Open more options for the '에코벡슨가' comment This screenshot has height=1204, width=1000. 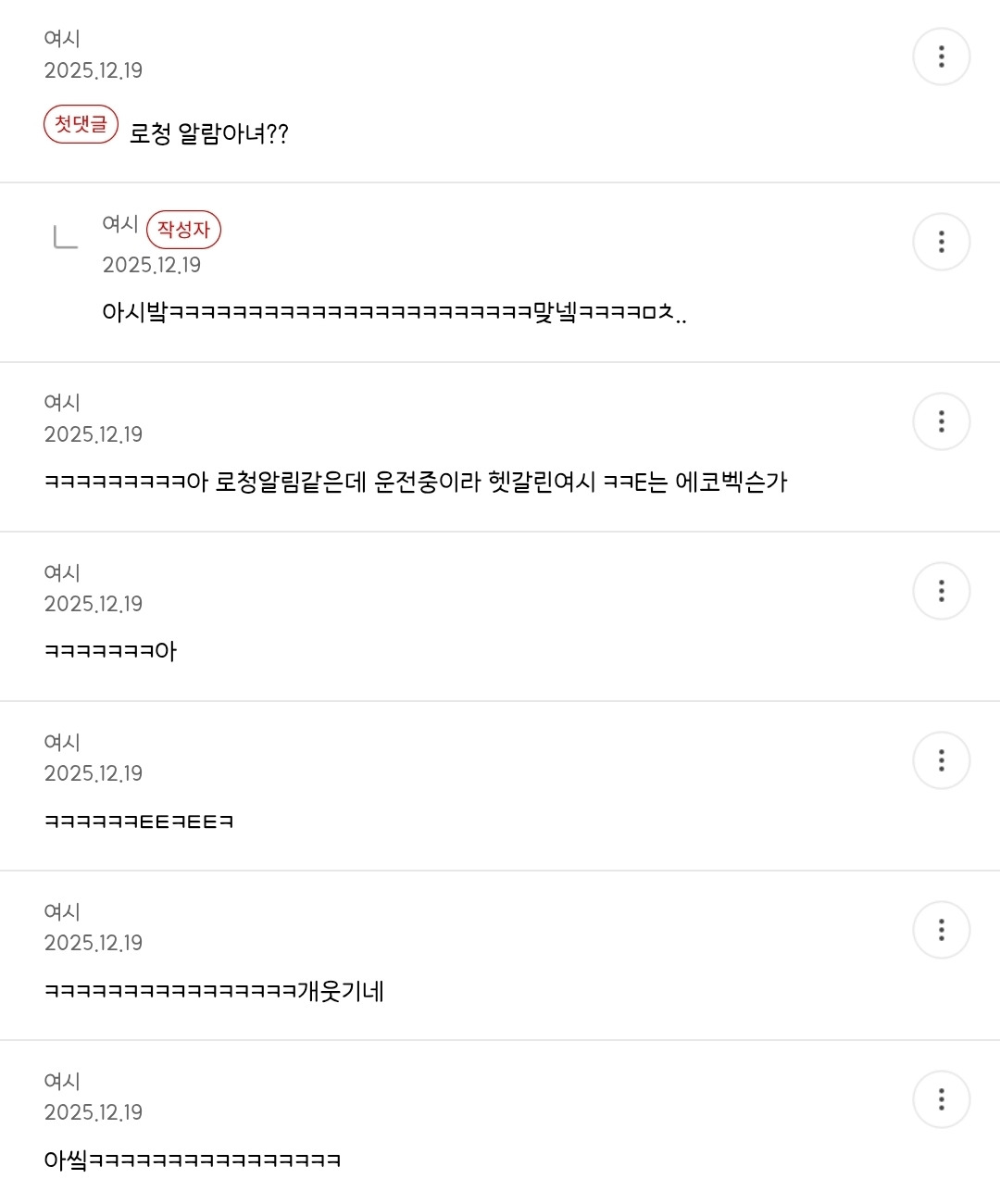pyautogui.click(x=941, y=421)
